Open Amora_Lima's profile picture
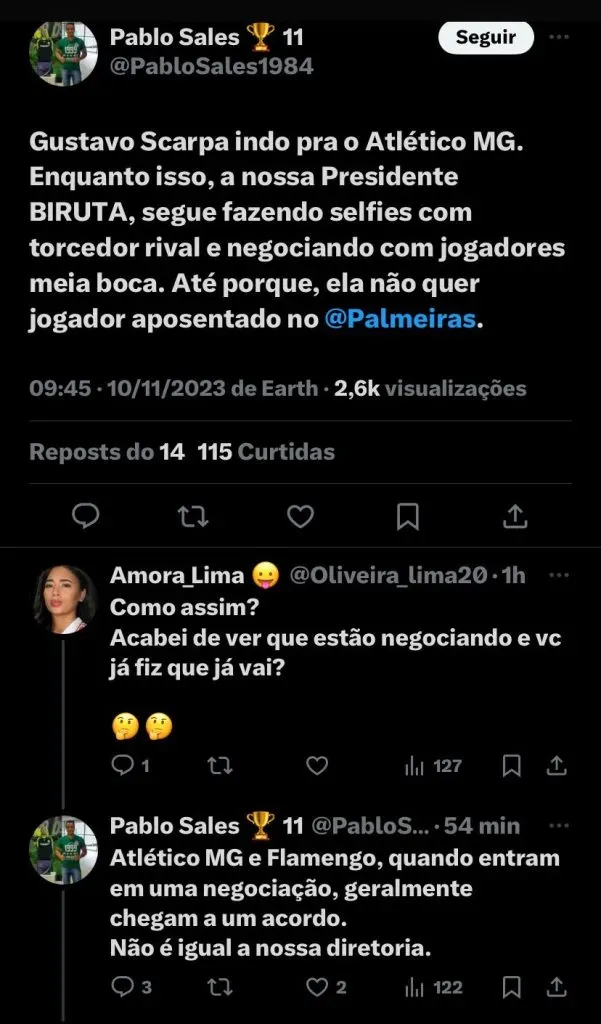601x1024 pixels. click(x=65, y=599)
